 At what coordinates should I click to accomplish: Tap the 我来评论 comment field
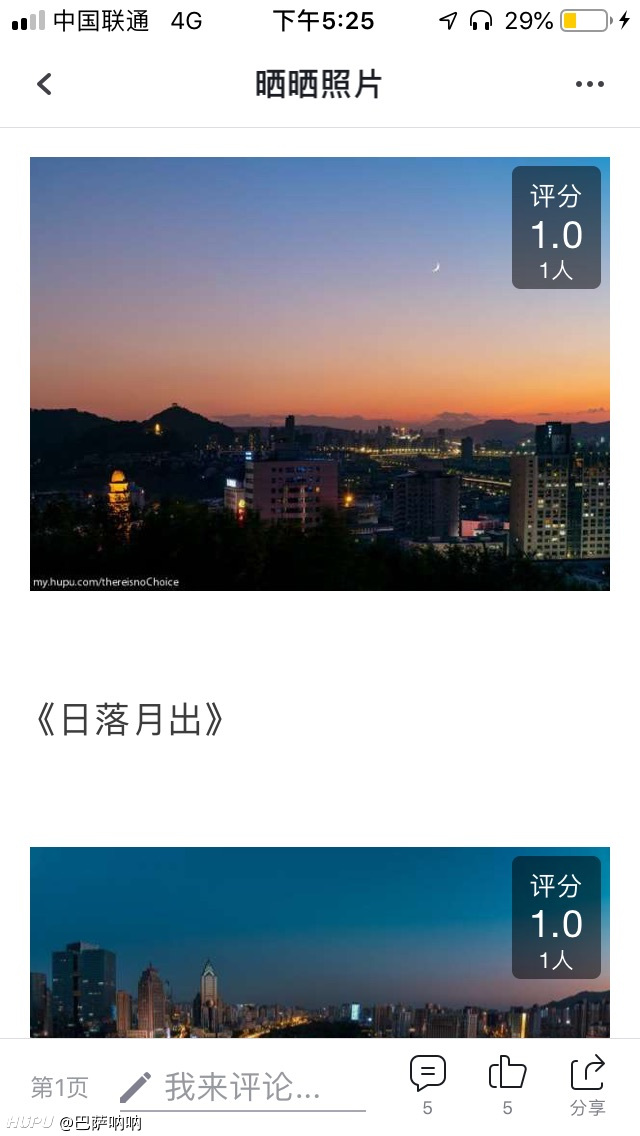coord(243,1087)
